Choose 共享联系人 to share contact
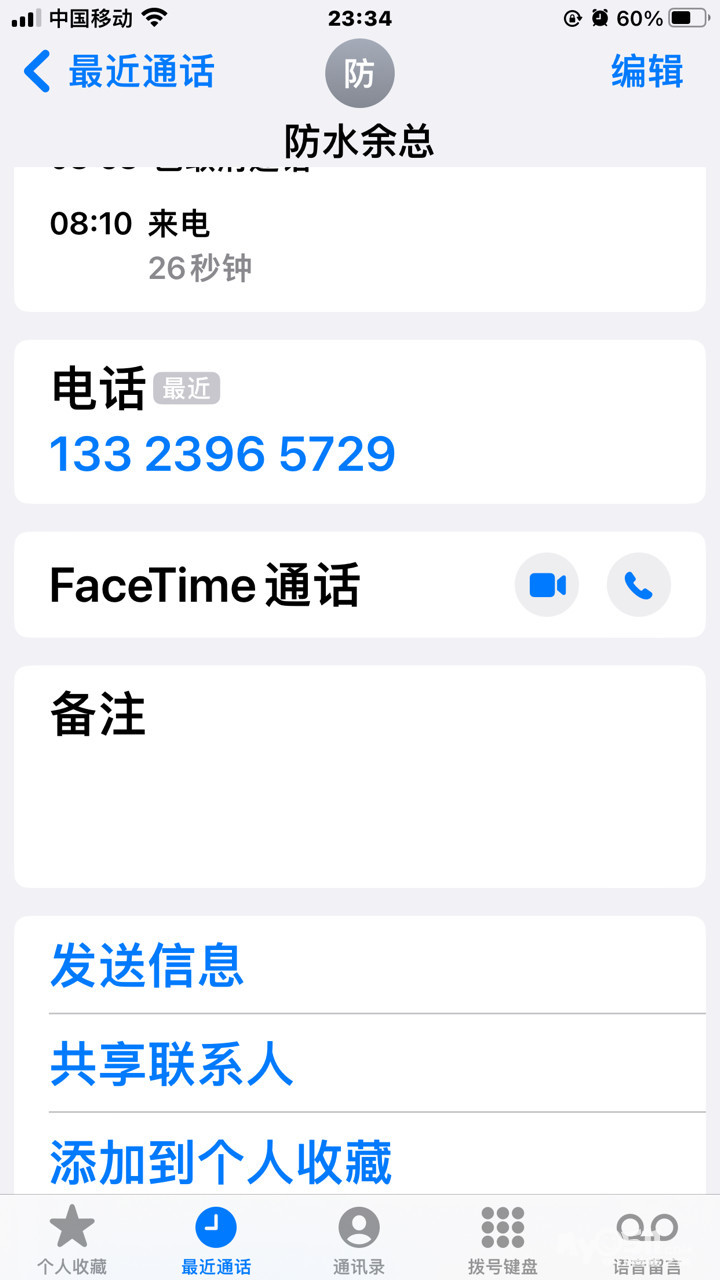Screen dimensions: 720x1280 [x=172, y=1063]
